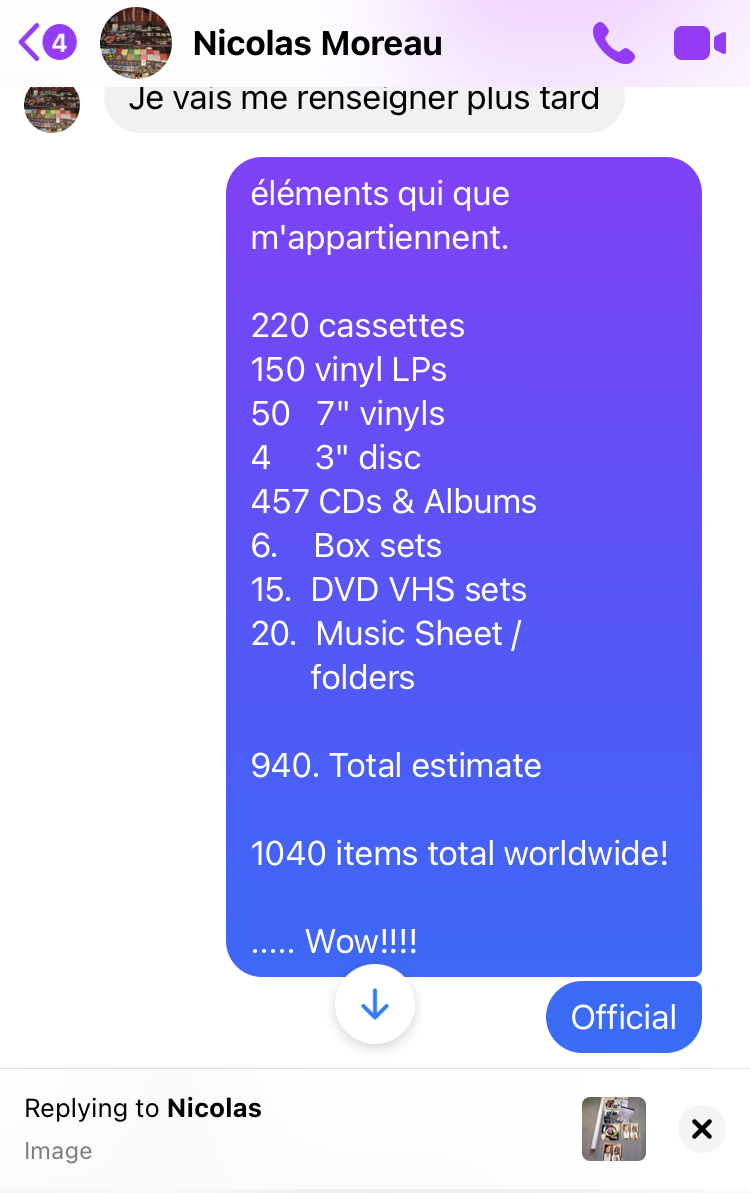Image resolution: width=750 pixels, height=1193 pixels.
Task: Start a voice call with Nicolas
Action: [x=613, y=44]
